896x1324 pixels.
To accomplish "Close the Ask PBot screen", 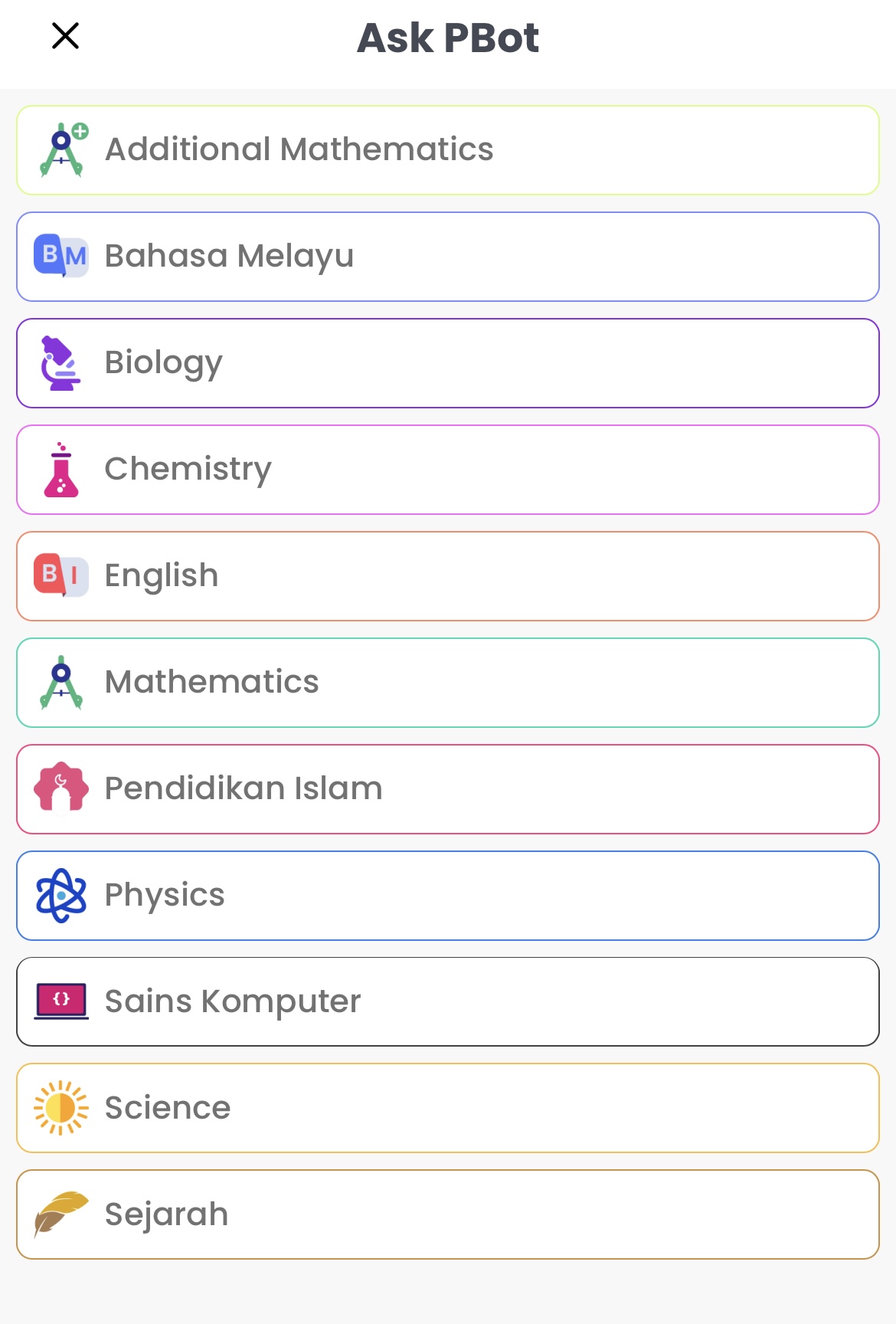I will click(x=65, y=35).
